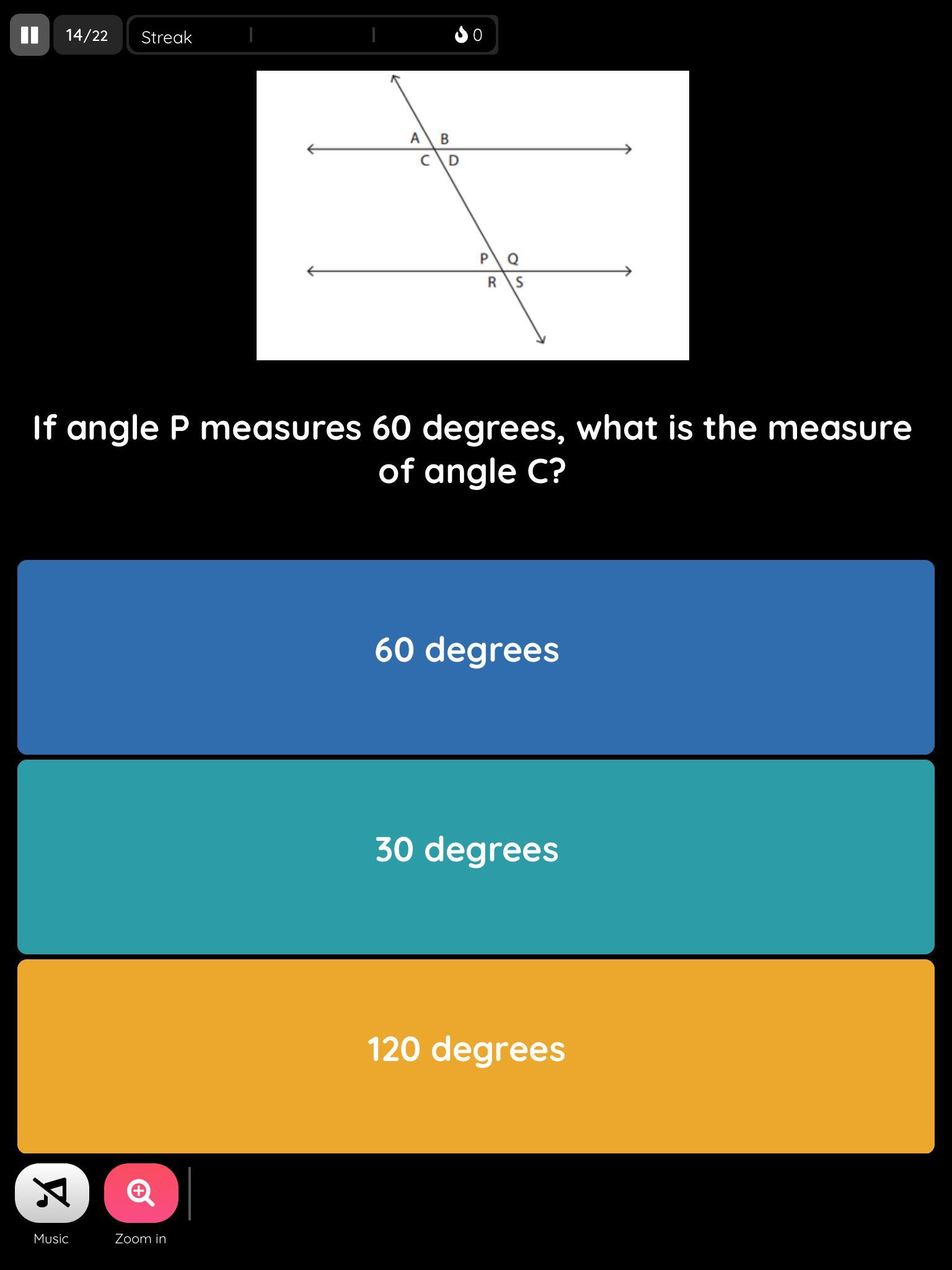Toggle the Music button

(x=52, y=1192)
